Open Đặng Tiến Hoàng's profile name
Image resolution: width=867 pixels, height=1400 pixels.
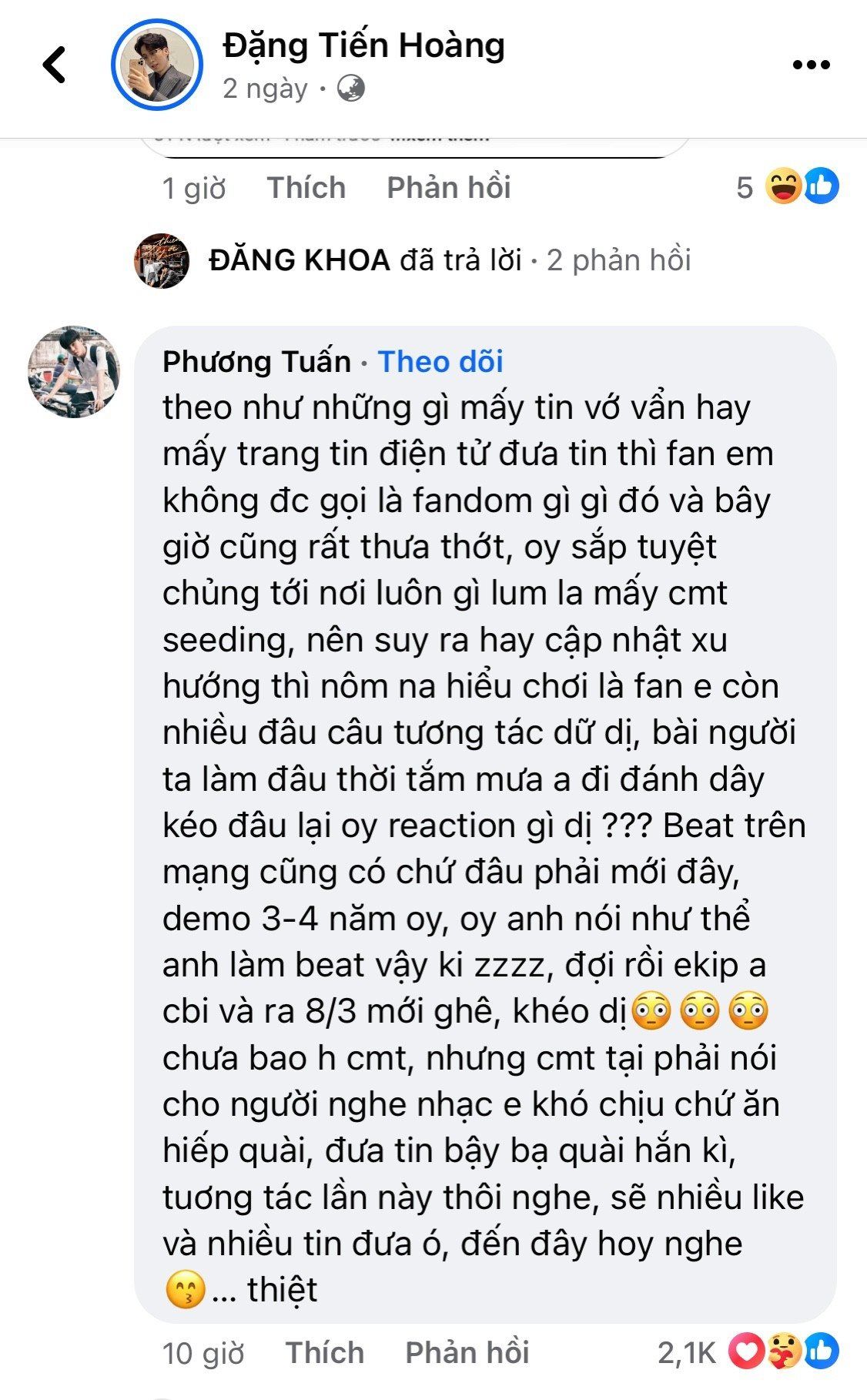[363, 46]
